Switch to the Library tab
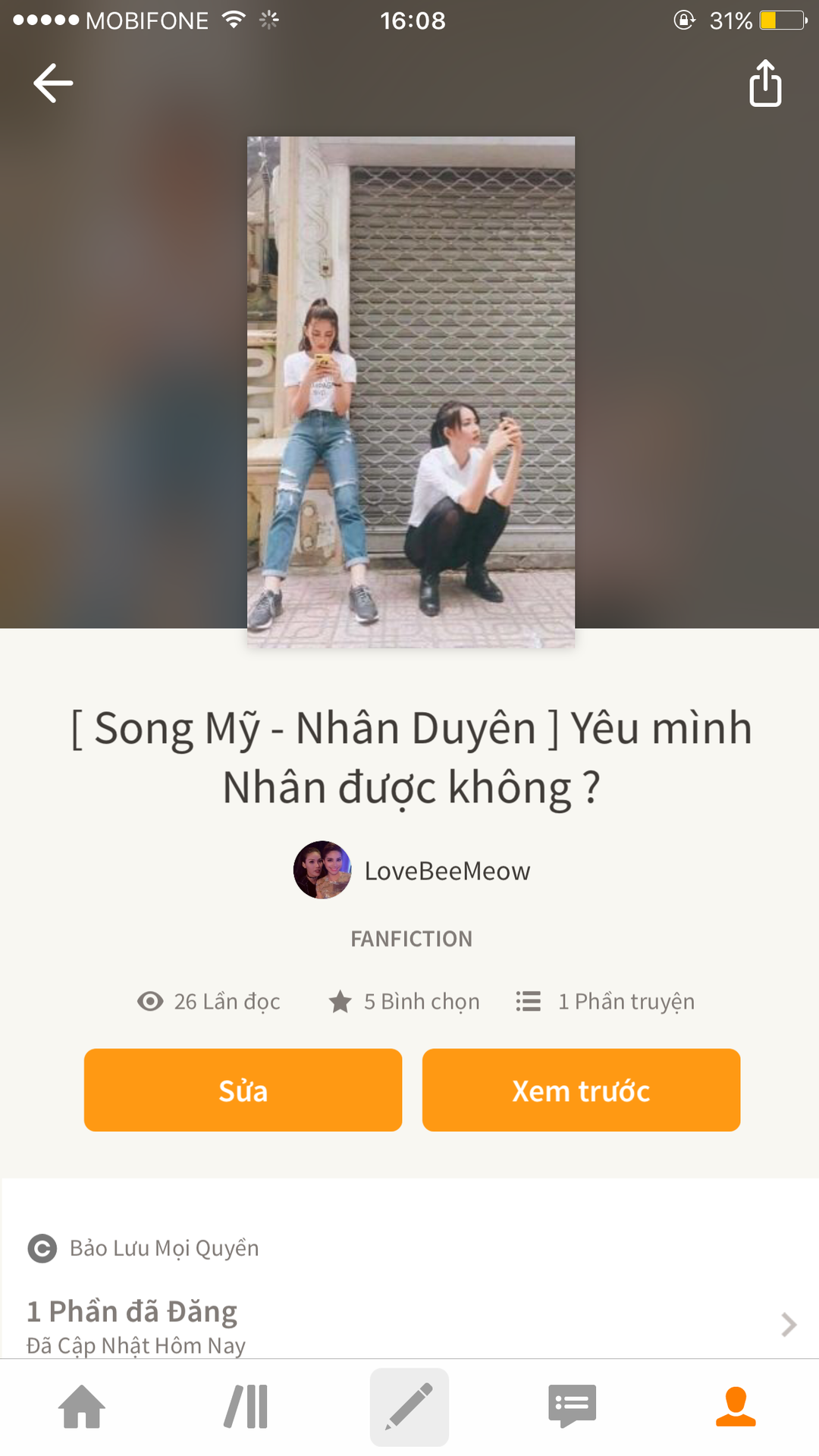The height and width of the screenshot is (1456, 819). click(x=246, y=1407)
